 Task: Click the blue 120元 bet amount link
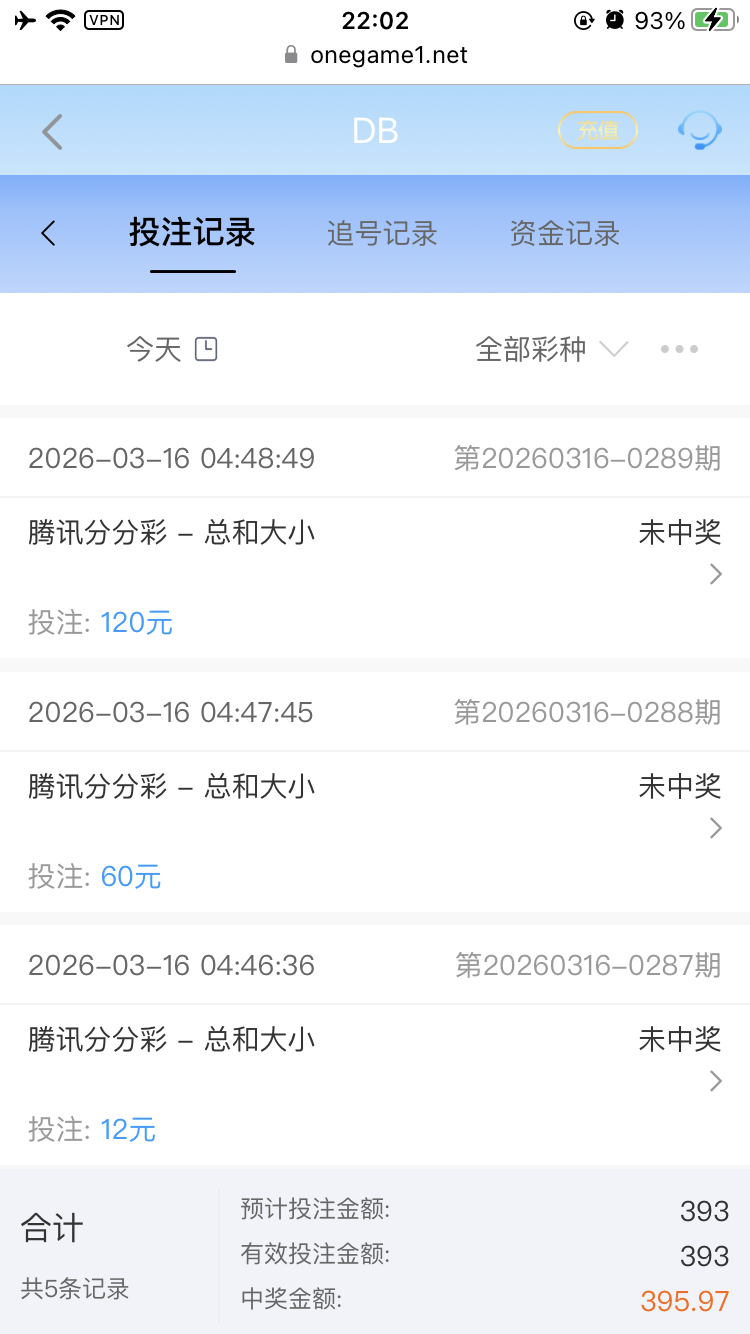tap(136, 621)
